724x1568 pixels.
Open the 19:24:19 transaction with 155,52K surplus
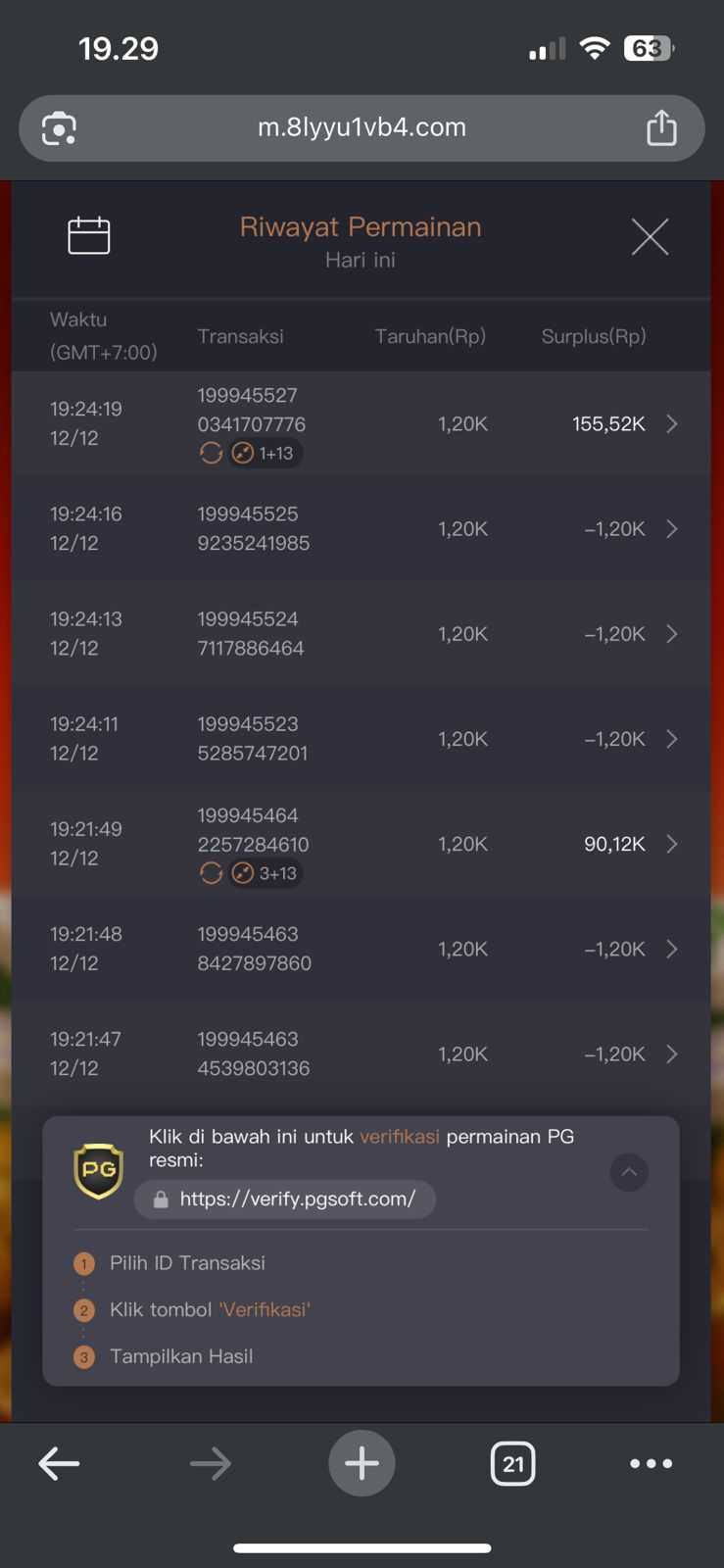point(361,424)
